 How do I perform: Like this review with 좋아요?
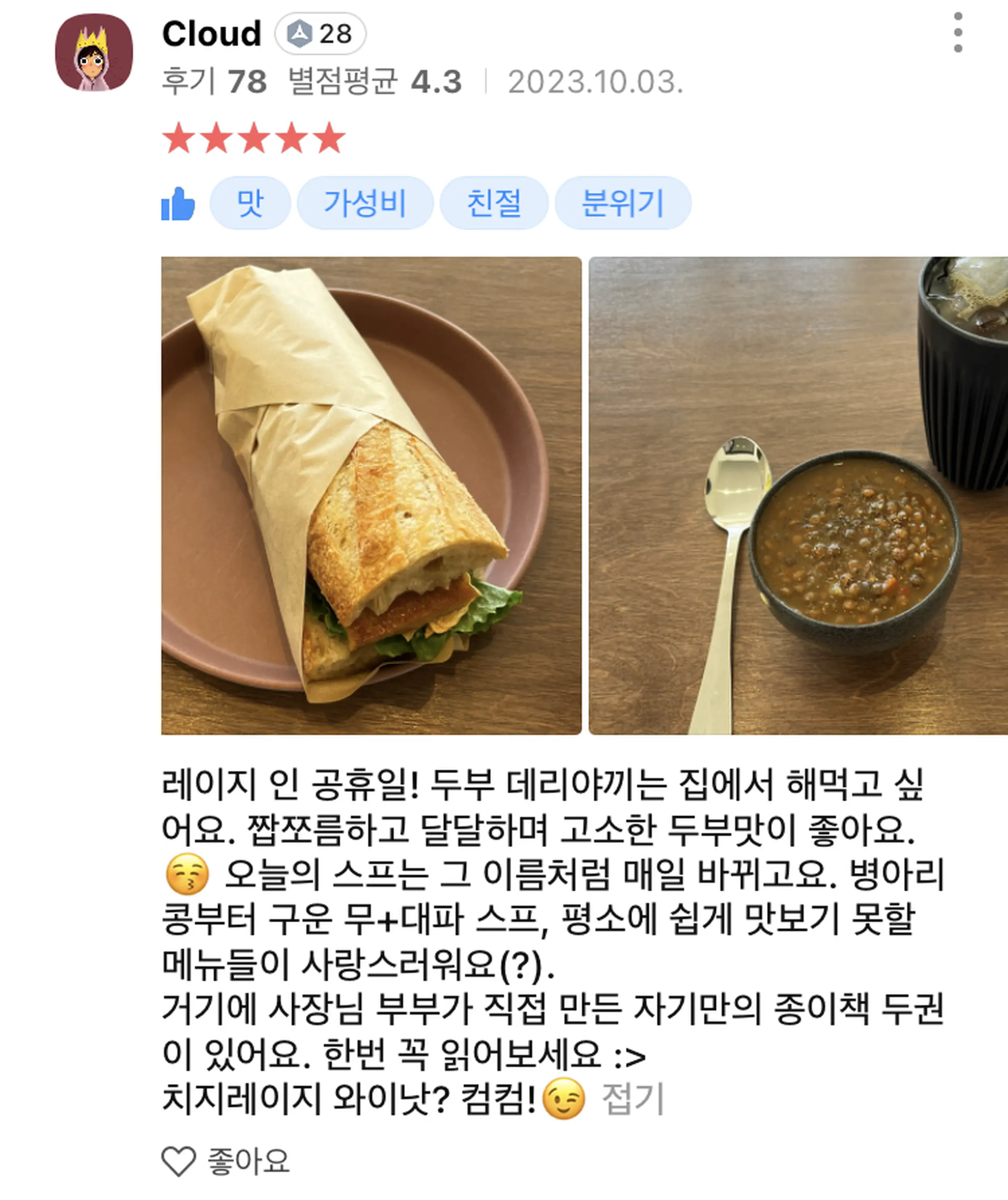point(226,1161)
